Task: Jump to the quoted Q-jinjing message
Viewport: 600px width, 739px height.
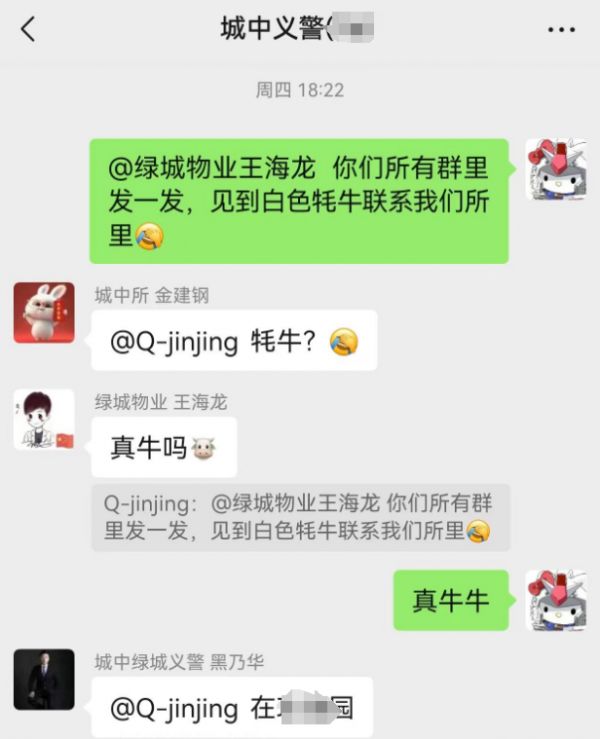Action: pyautogui.click(x=300, y=518)
